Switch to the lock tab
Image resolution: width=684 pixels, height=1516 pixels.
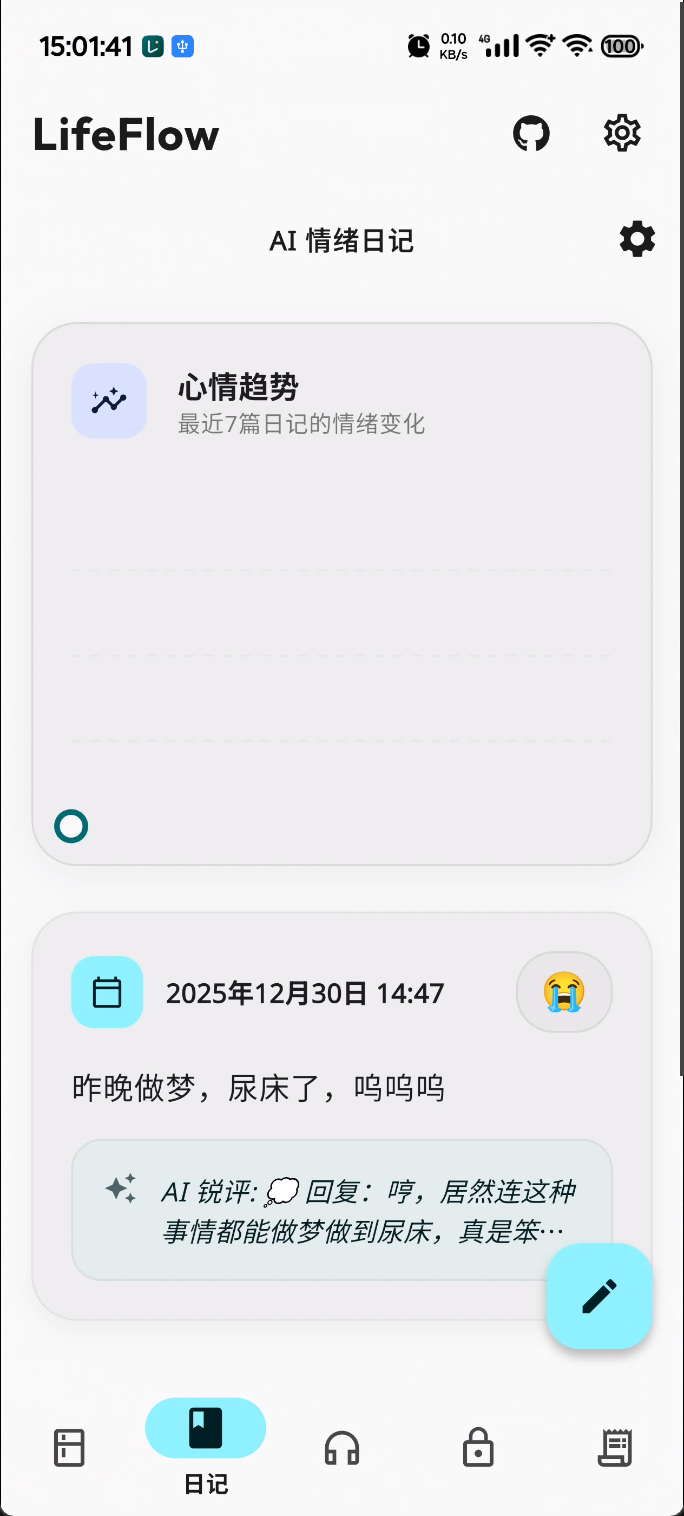click(478, 1448)
